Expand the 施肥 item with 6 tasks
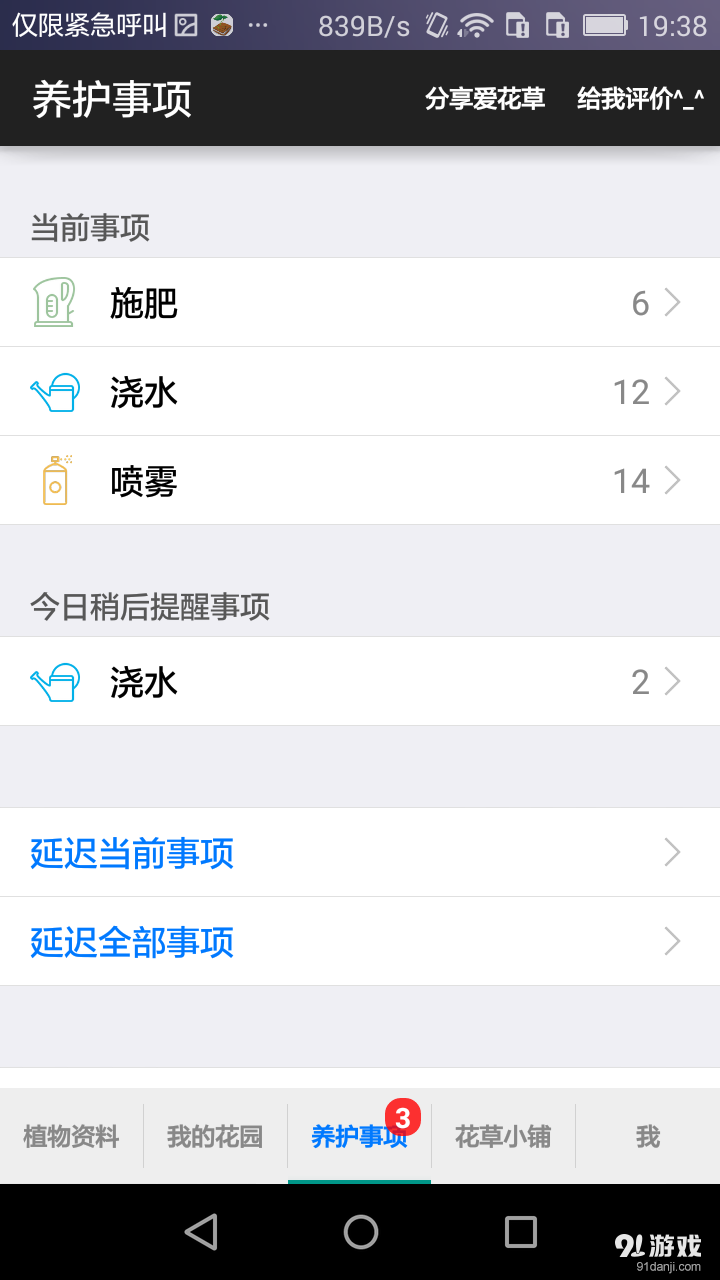Image resolution: width=720 pixels, height=1280 pixels. [672, 302]
